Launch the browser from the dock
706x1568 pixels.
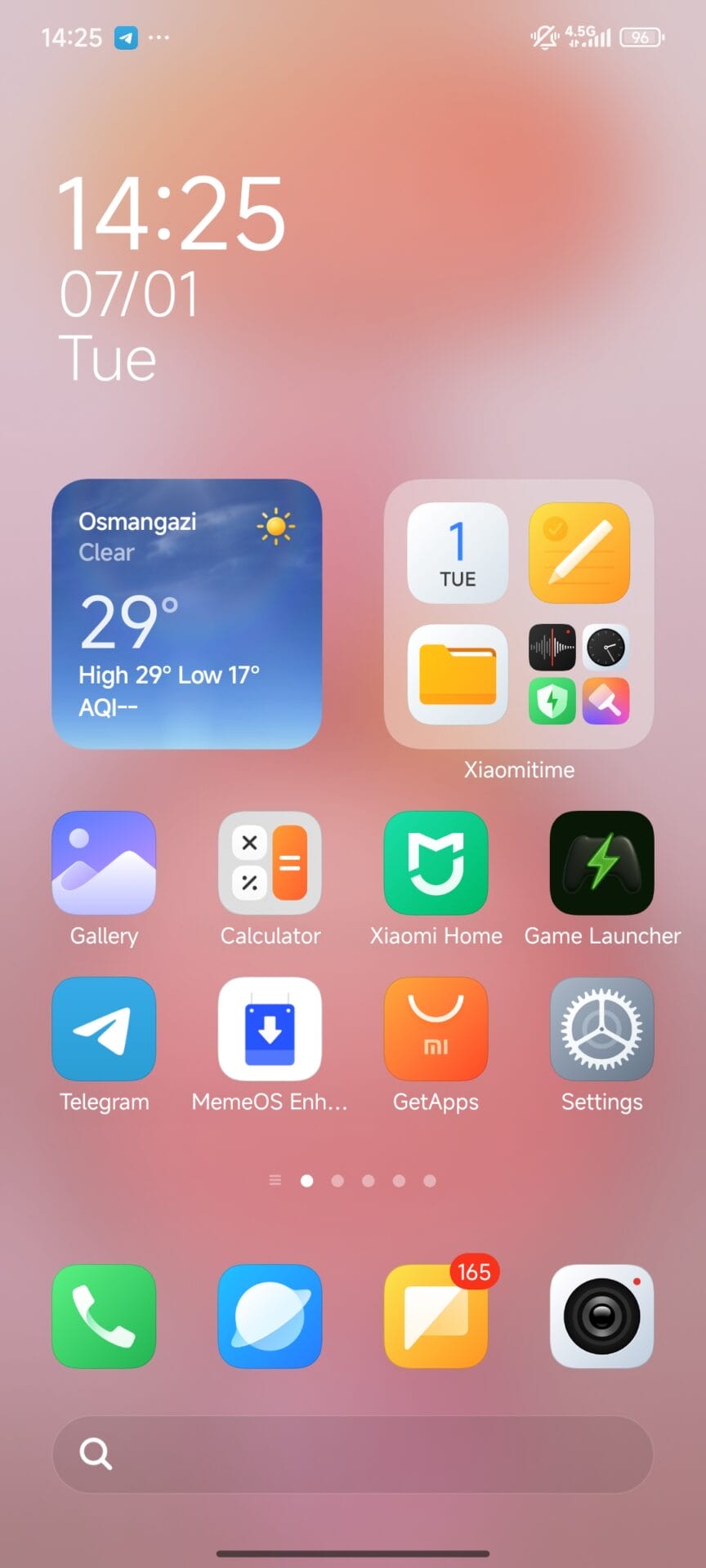[x=270, y=1316]
